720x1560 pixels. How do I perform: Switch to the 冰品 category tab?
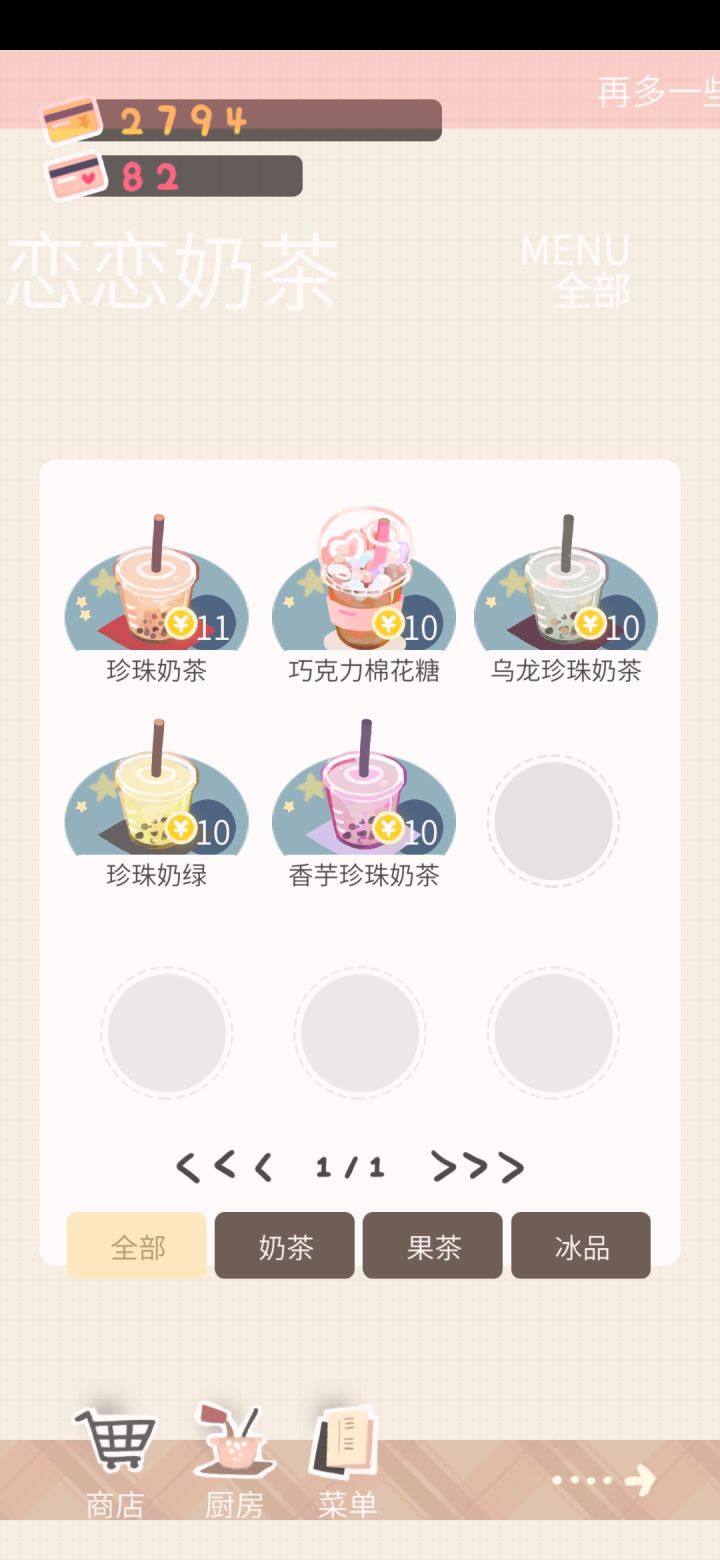coord(580,1245)
